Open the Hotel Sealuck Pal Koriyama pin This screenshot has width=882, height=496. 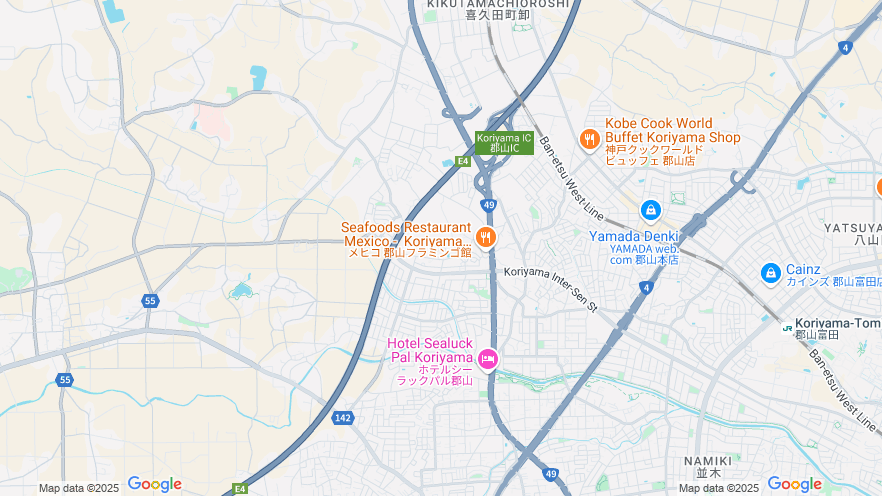488,359
